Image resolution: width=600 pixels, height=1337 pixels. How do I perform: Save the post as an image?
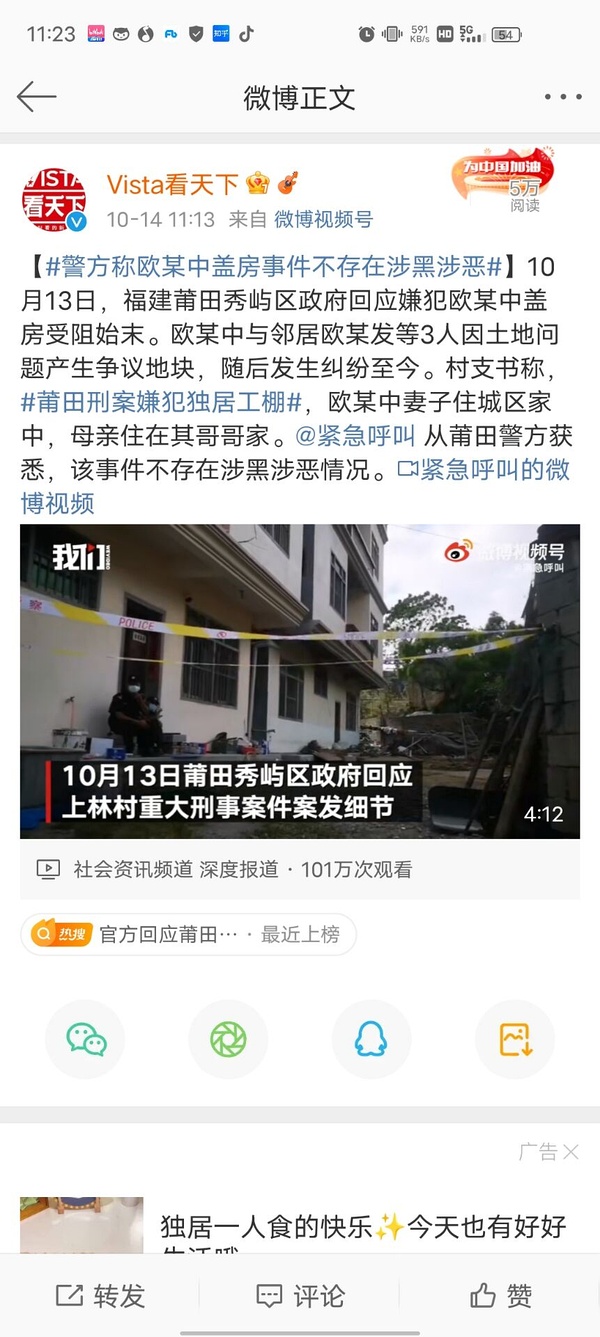coord(515,1040)
